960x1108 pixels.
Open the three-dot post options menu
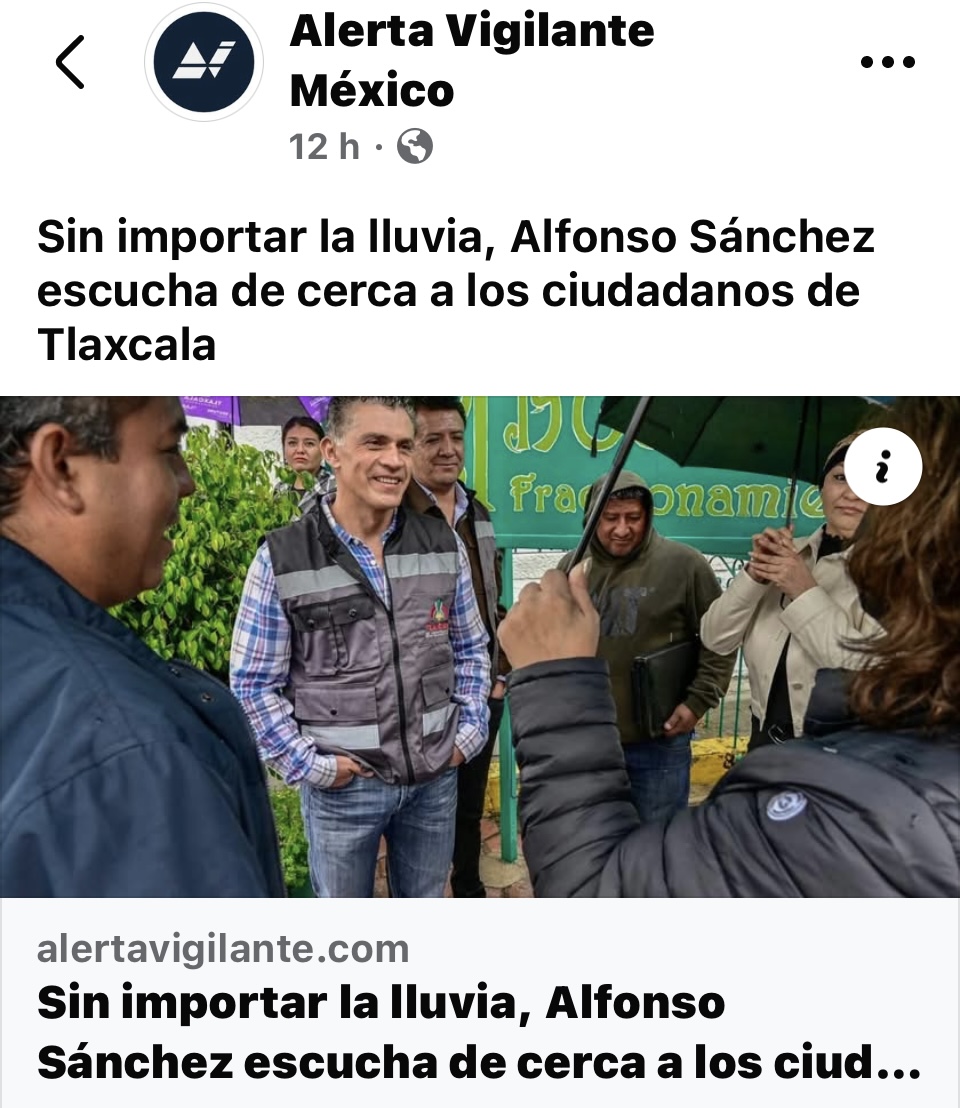[887, 62]
